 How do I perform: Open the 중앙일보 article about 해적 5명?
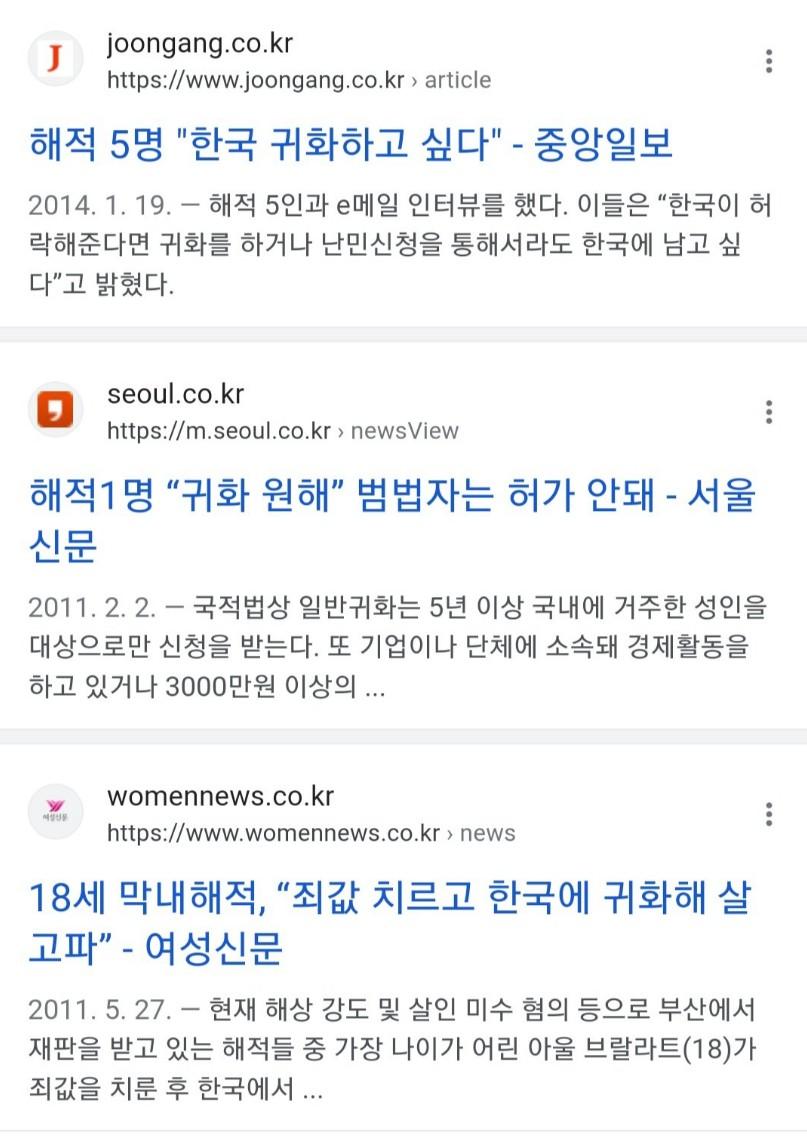point(350,145)
